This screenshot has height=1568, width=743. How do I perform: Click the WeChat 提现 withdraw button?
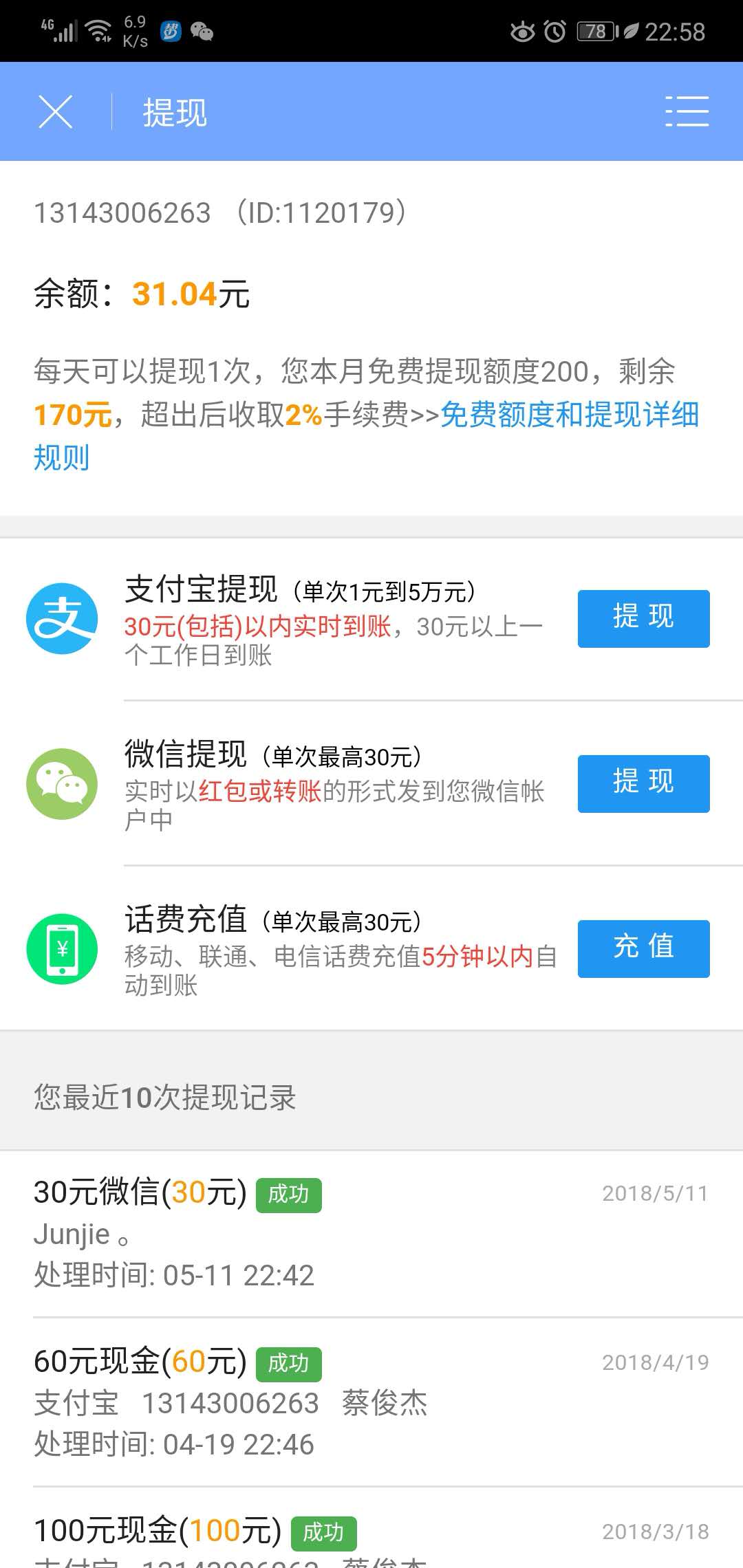[x=643, y=783]
